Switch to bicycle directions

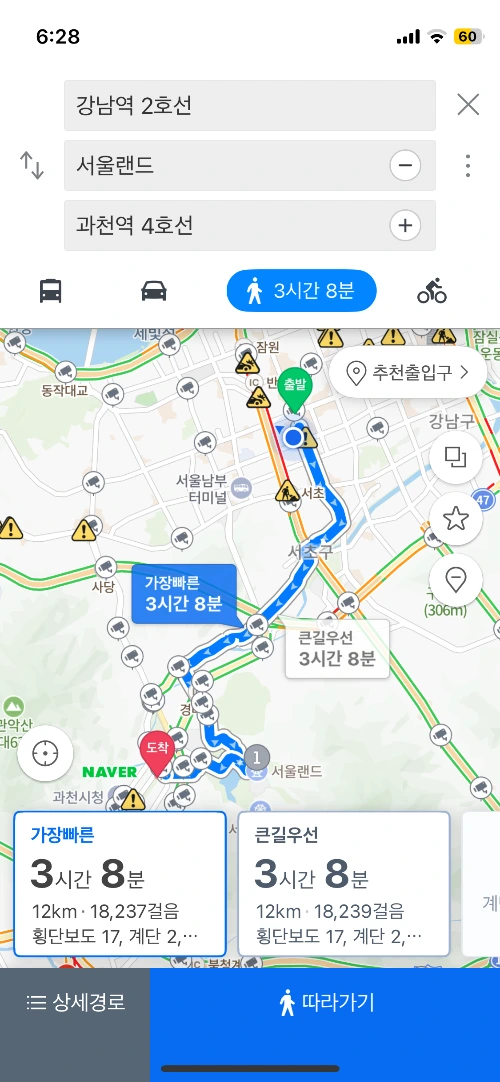(432, 291)
